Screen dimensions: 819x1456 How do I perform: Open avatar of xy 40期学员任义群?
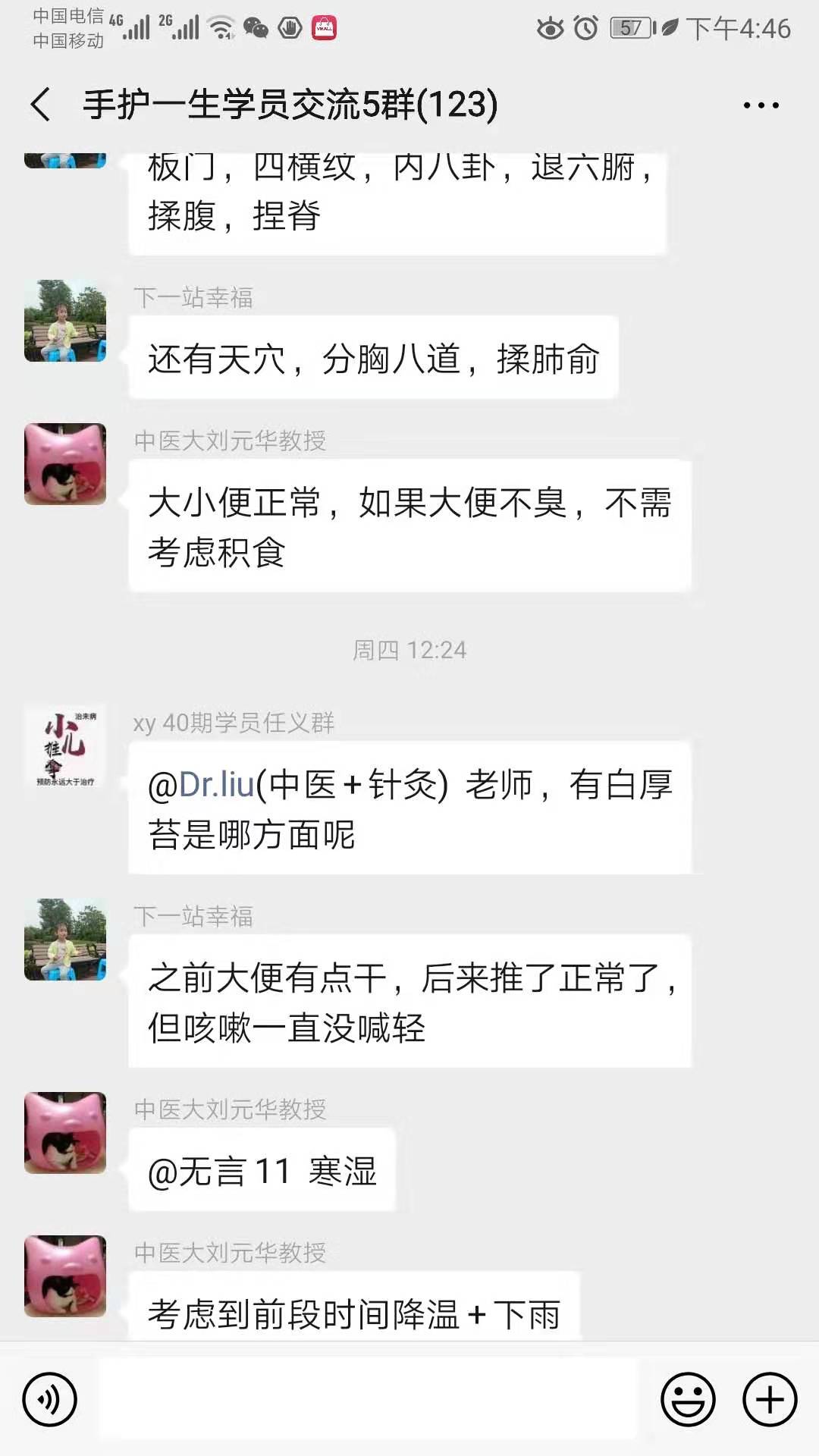coord(65,747)
